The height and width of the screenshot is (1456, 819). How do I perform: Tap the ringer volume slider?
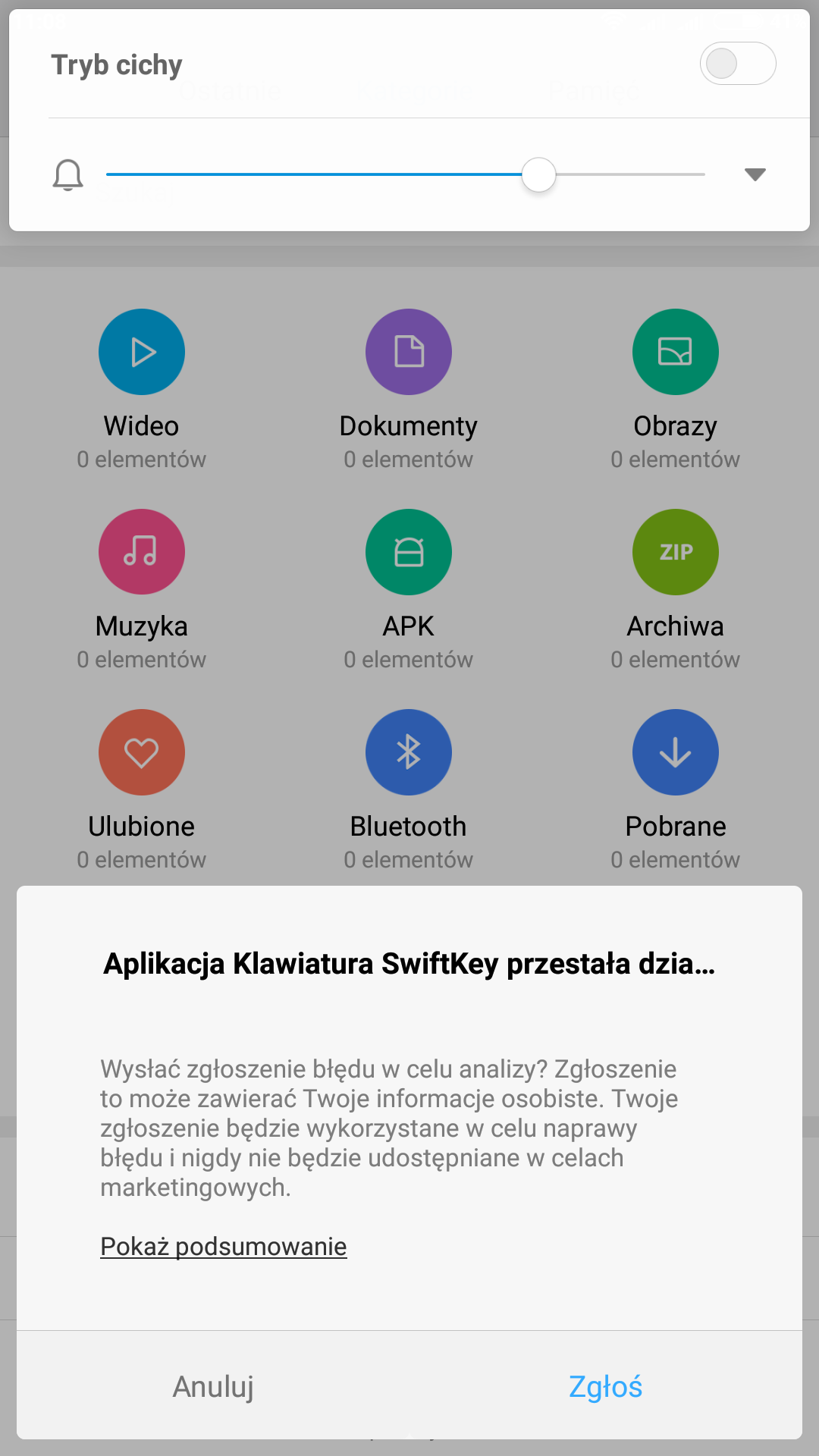[x=406, y=174]
